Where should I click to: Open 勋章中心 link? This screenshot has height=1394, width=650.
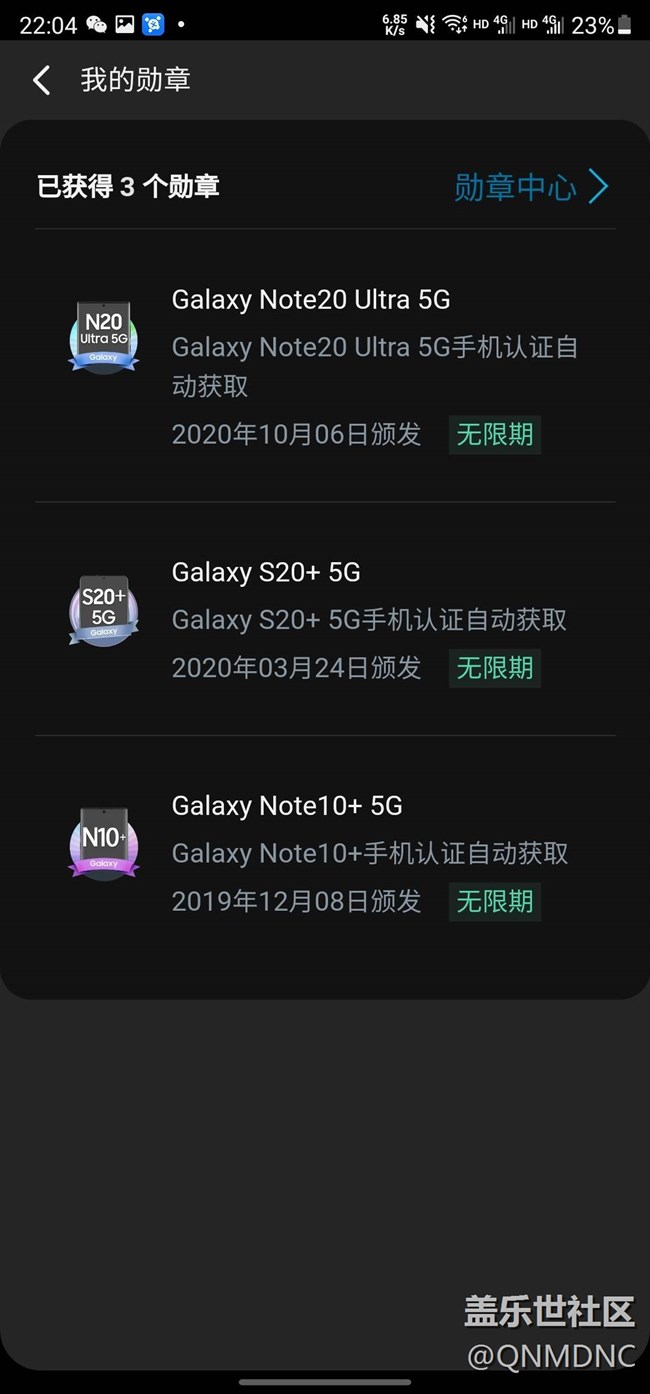coord(531,186)
